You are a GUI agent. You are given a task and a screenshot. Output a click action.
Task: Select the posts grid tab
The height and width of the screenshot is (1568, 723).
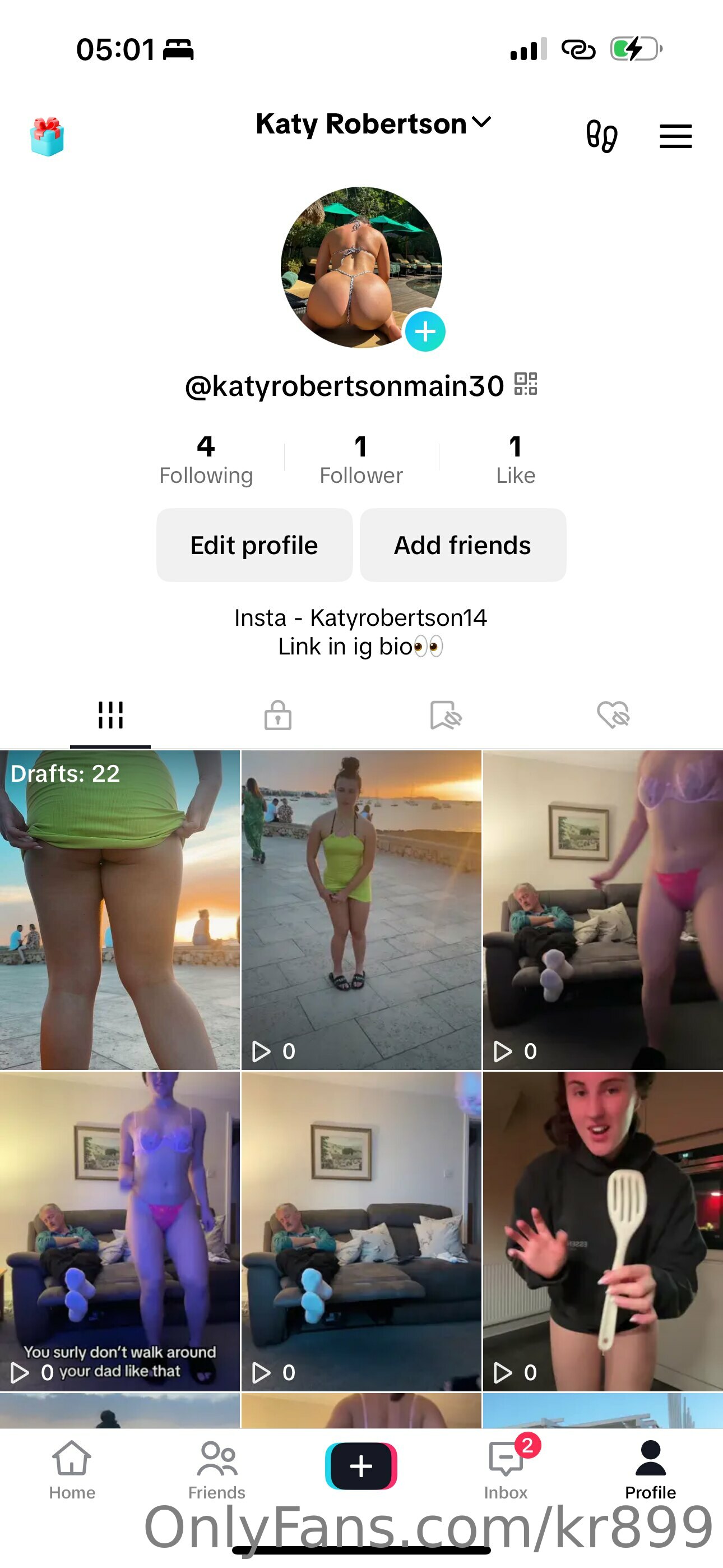pos(110,714)
